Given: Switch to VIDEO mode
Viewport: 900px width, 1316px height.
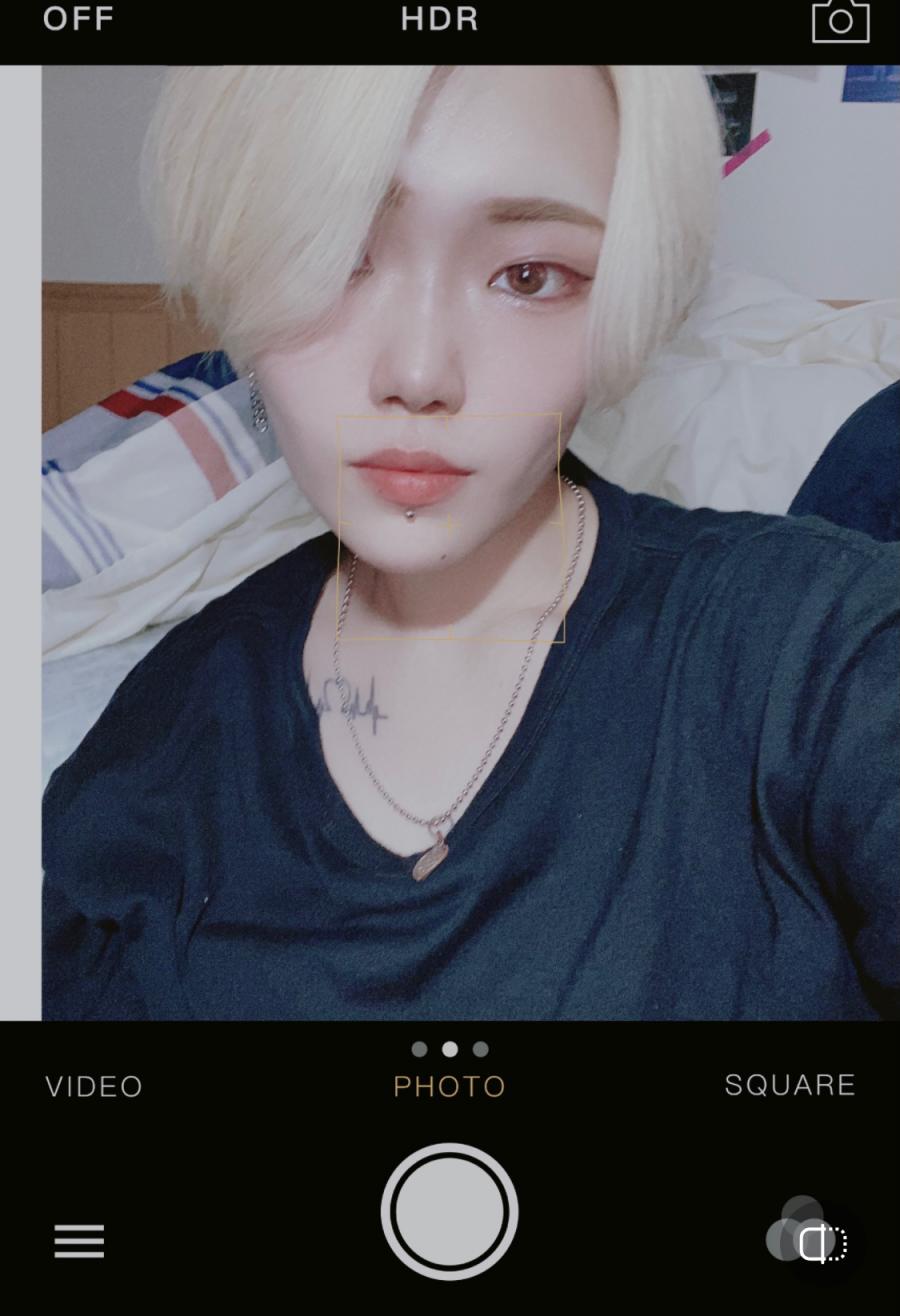Looking at the screenshot, I should tap(94, 1086).
